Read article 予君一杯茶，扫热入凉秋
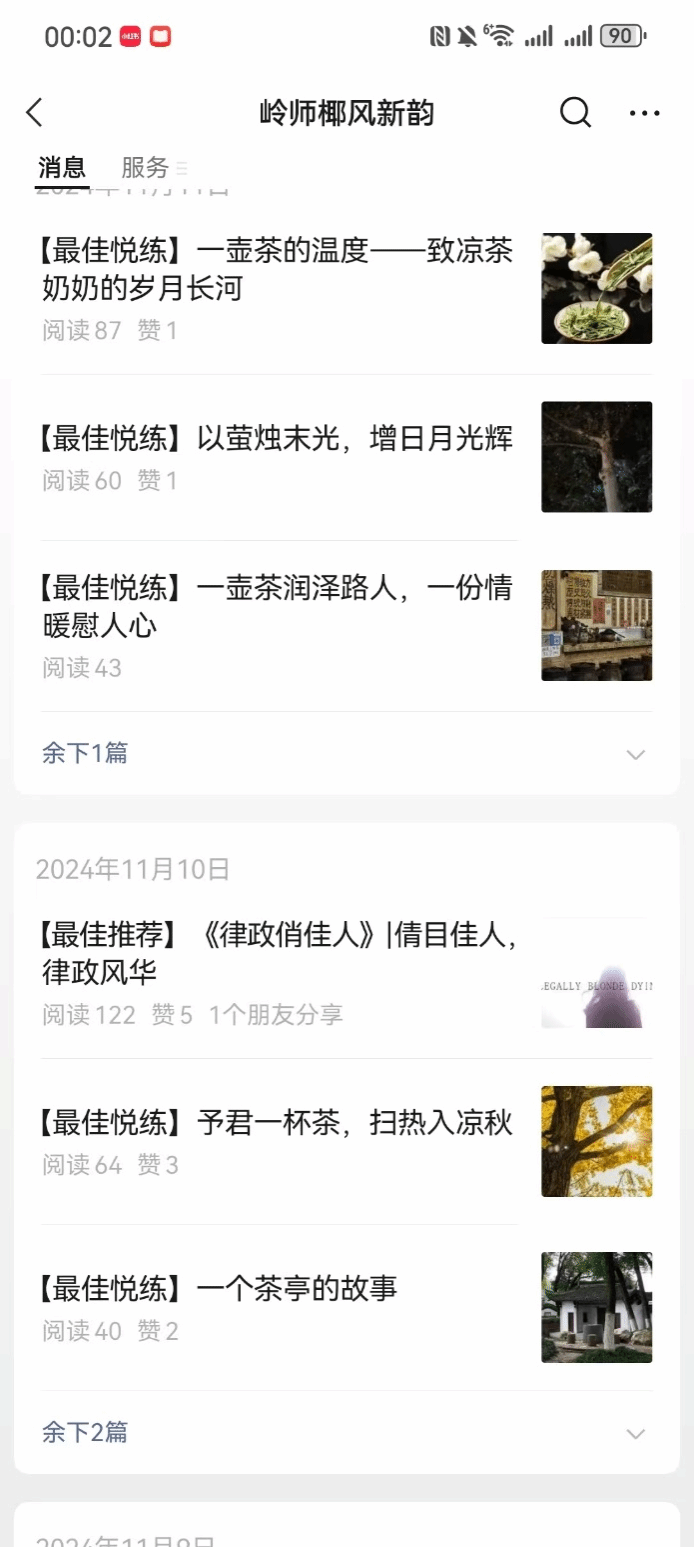This screenshot has width=694, height=1547. pos(277,1124)
